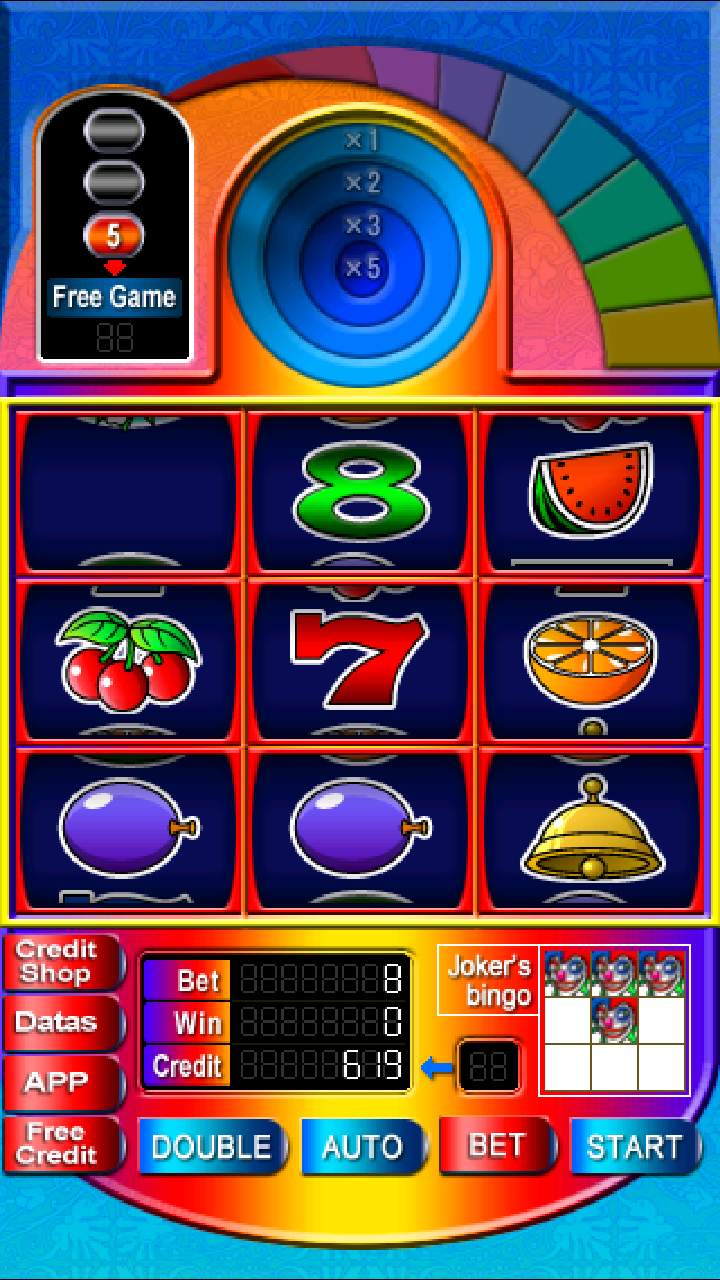This screenshot has width=720, height=1280.
Task: Open the Datas screen
Action: coord(60,1023)
